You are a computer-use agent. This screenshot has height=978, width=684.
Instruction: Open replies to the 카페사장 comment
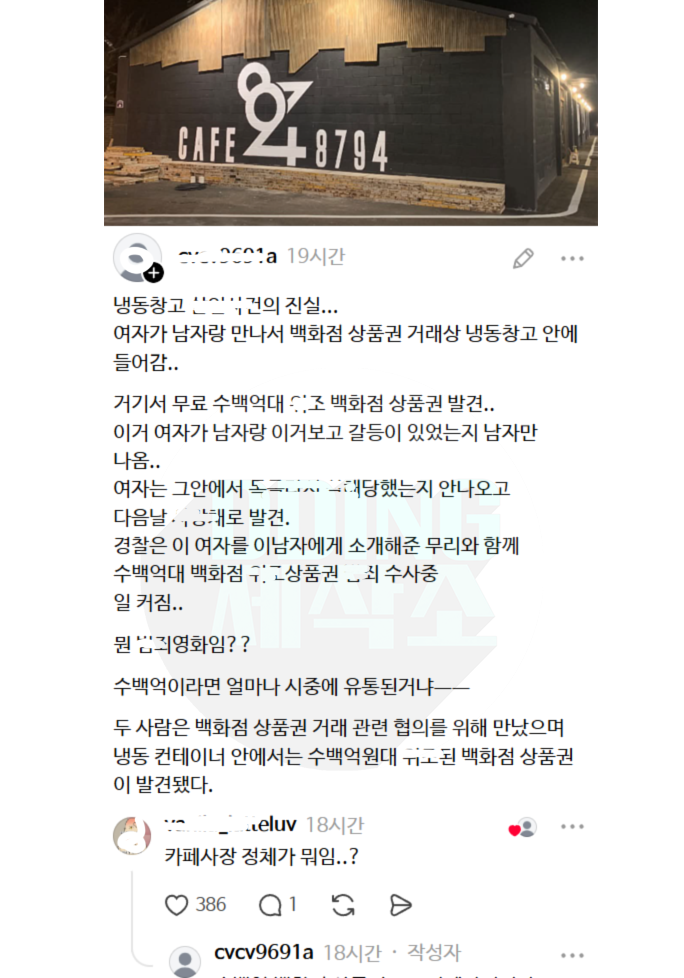270,905
